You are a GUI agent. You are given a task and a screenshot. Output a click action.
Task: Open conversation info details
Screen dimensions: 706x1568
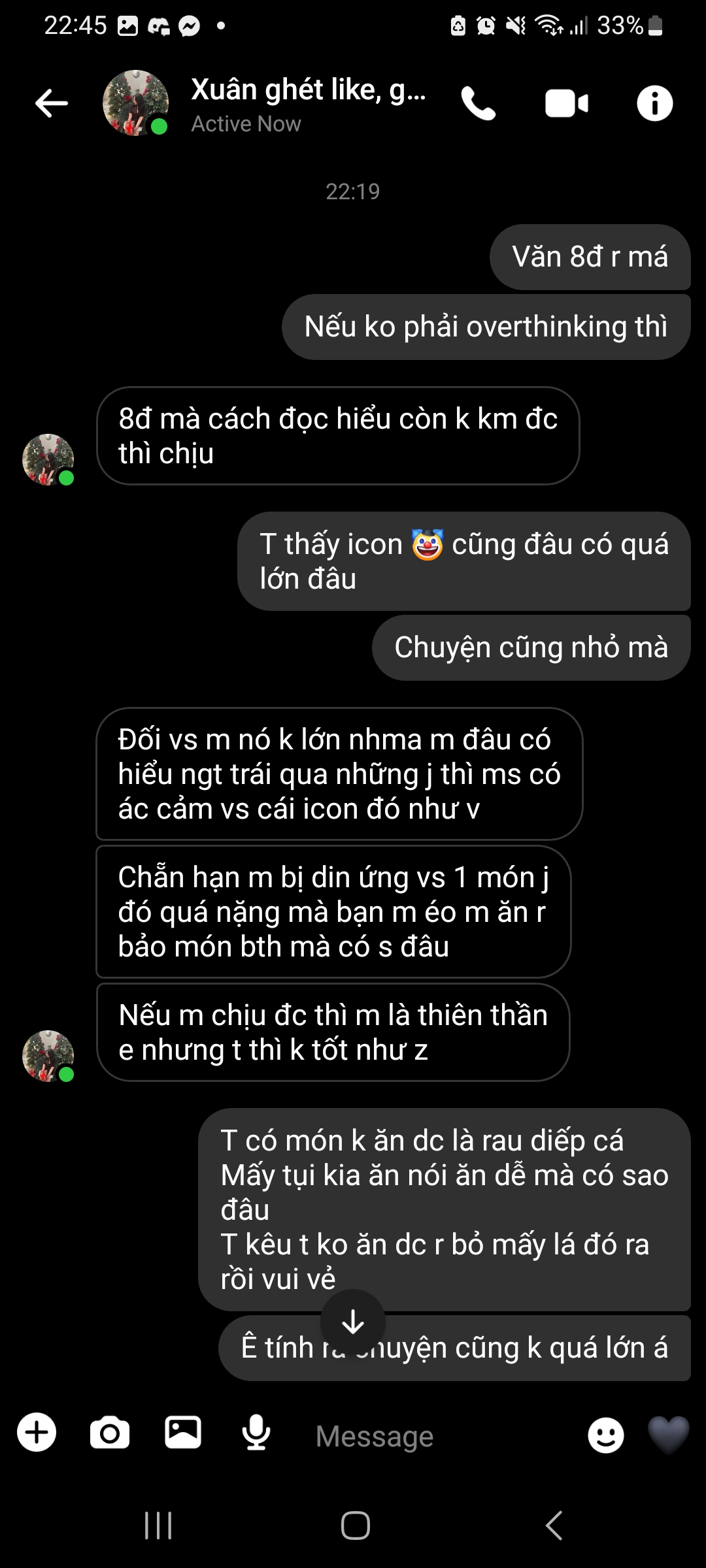click(x=654, y=103)
